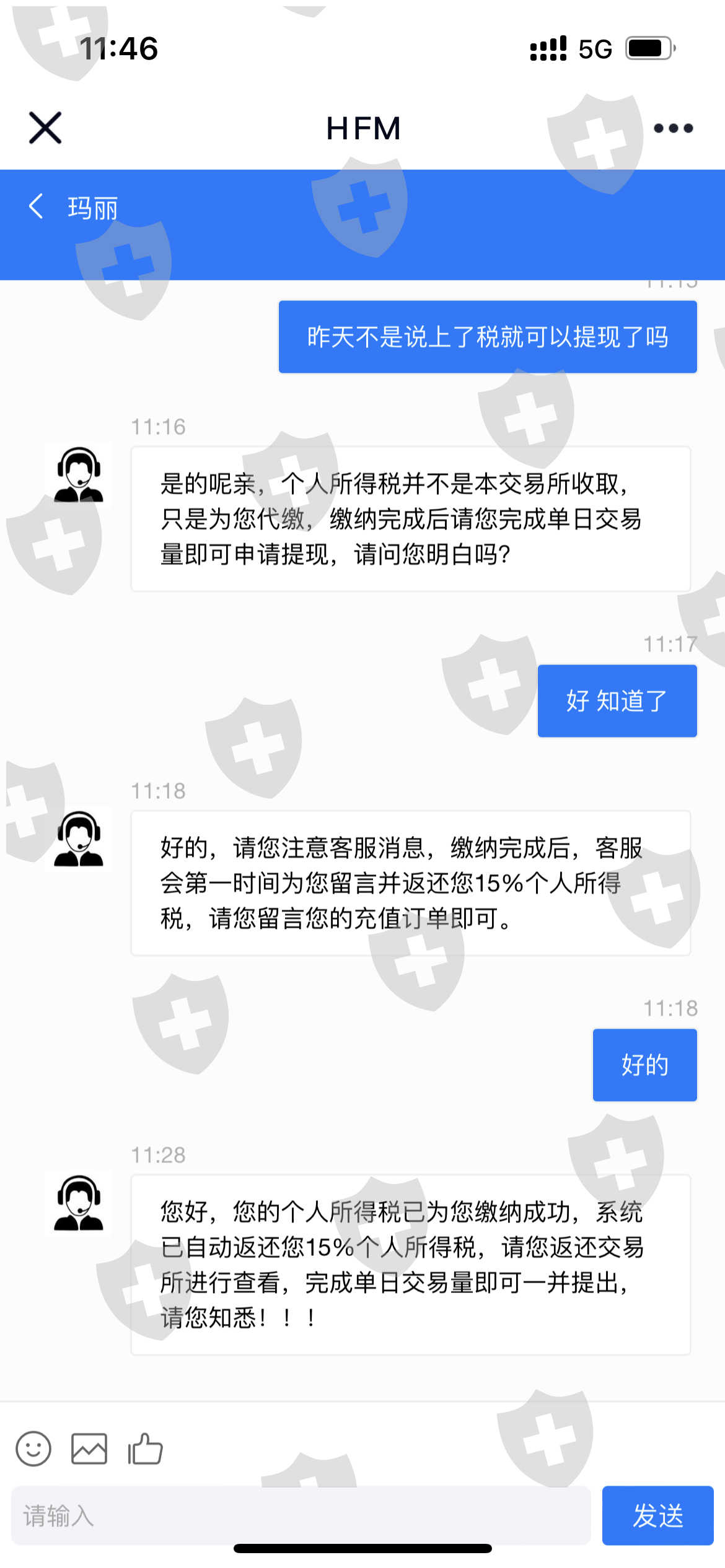Close the HFM page with the X
725x1568 pixels.
click(45, 128)
